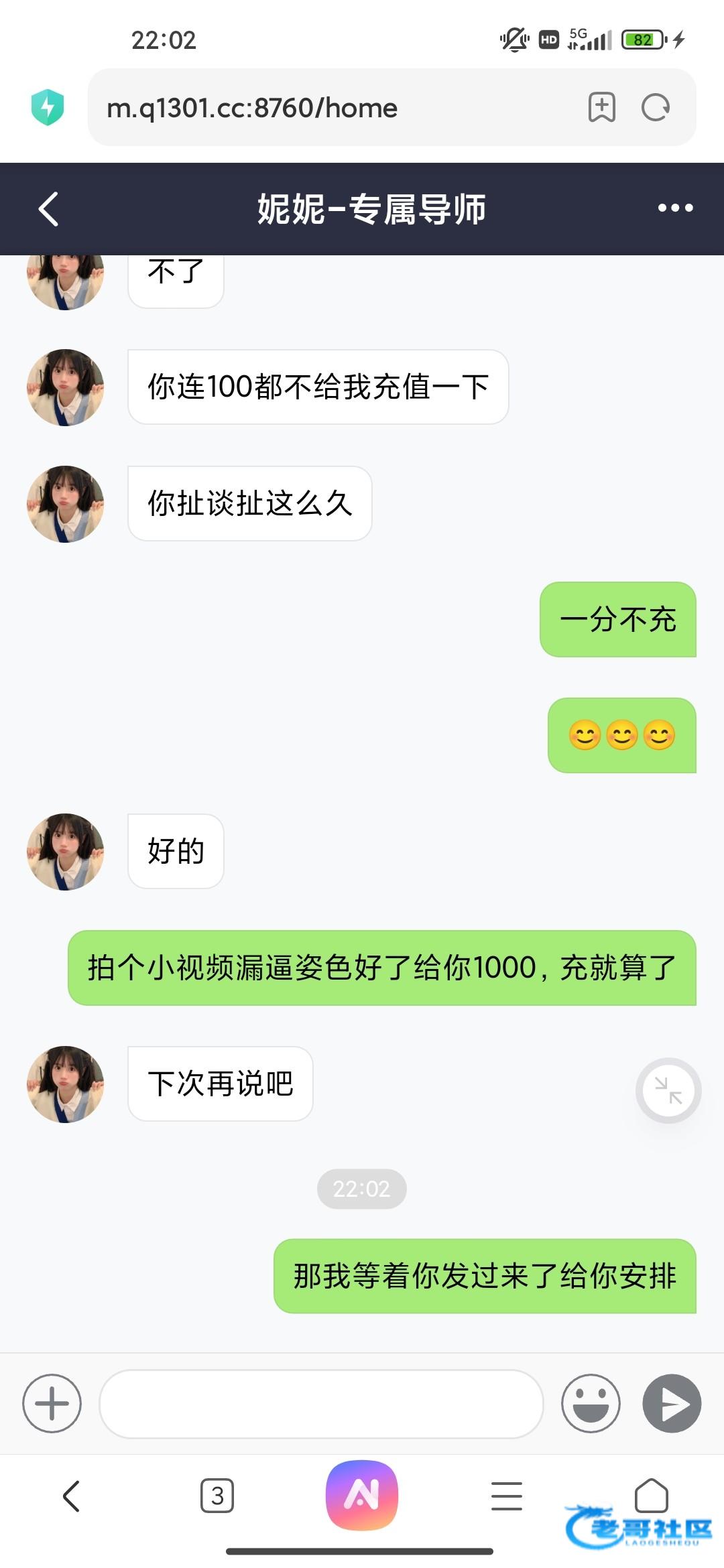
Task: Focus the message input field
Action: tap(320, 1403)
